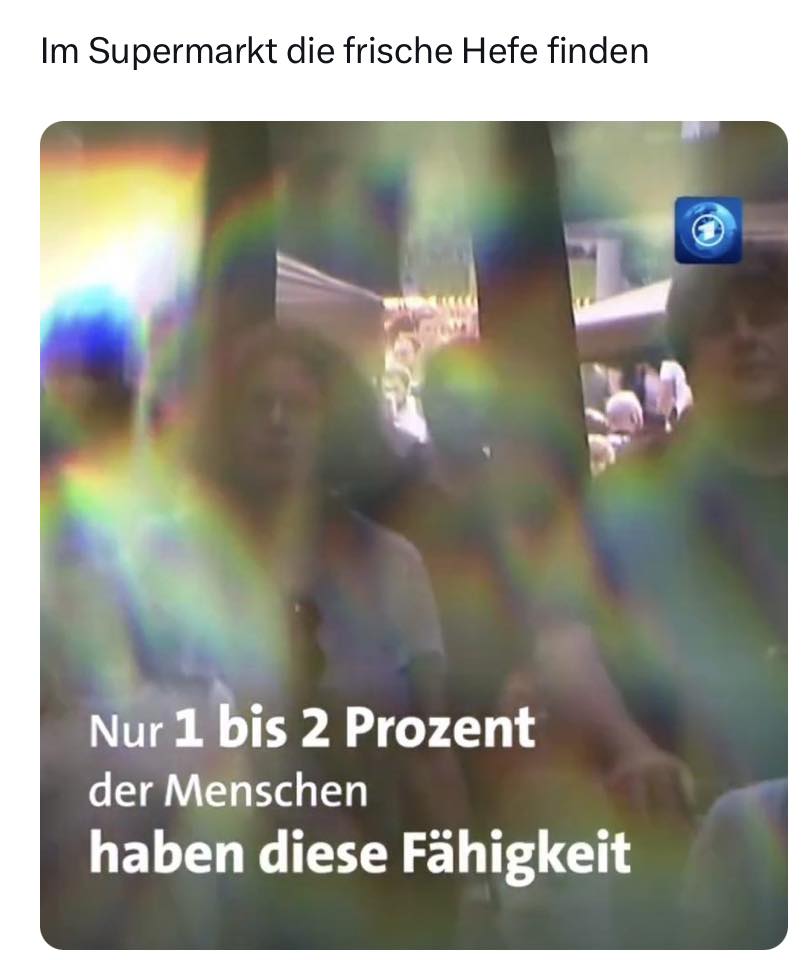Open the attached image about 1 bis 2 Prozent
The image size is (807, 960).
click(413, 535)
